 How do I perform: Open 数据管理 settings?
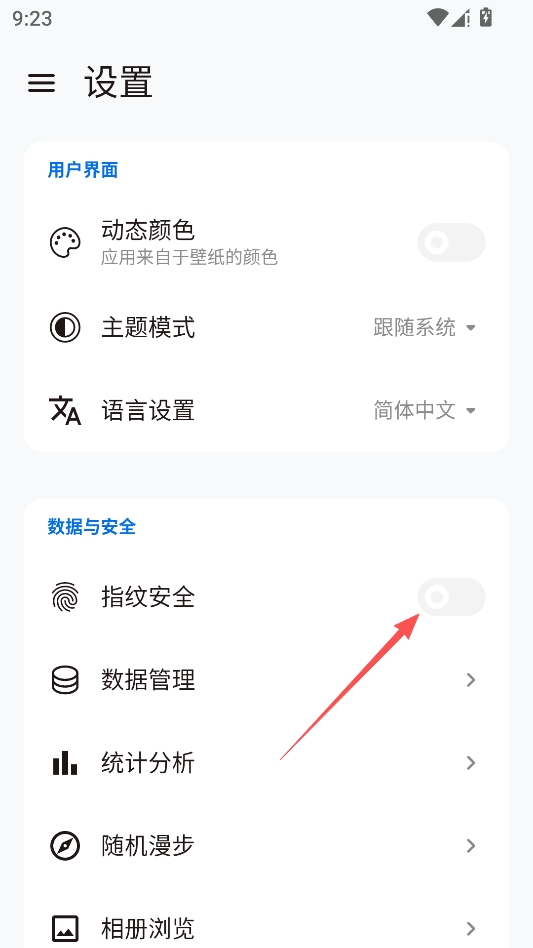coord(266,680)
